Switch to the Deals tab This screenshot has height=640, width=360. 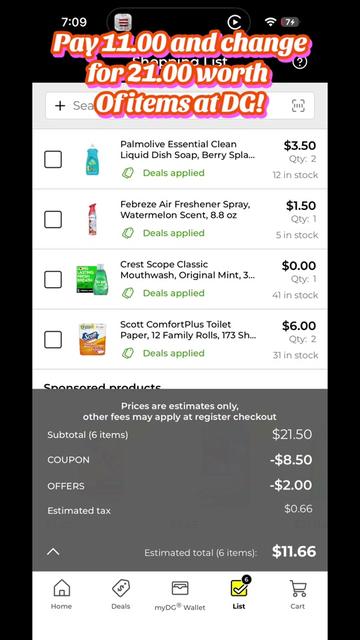pyautogui.click(x=121, y=594)
